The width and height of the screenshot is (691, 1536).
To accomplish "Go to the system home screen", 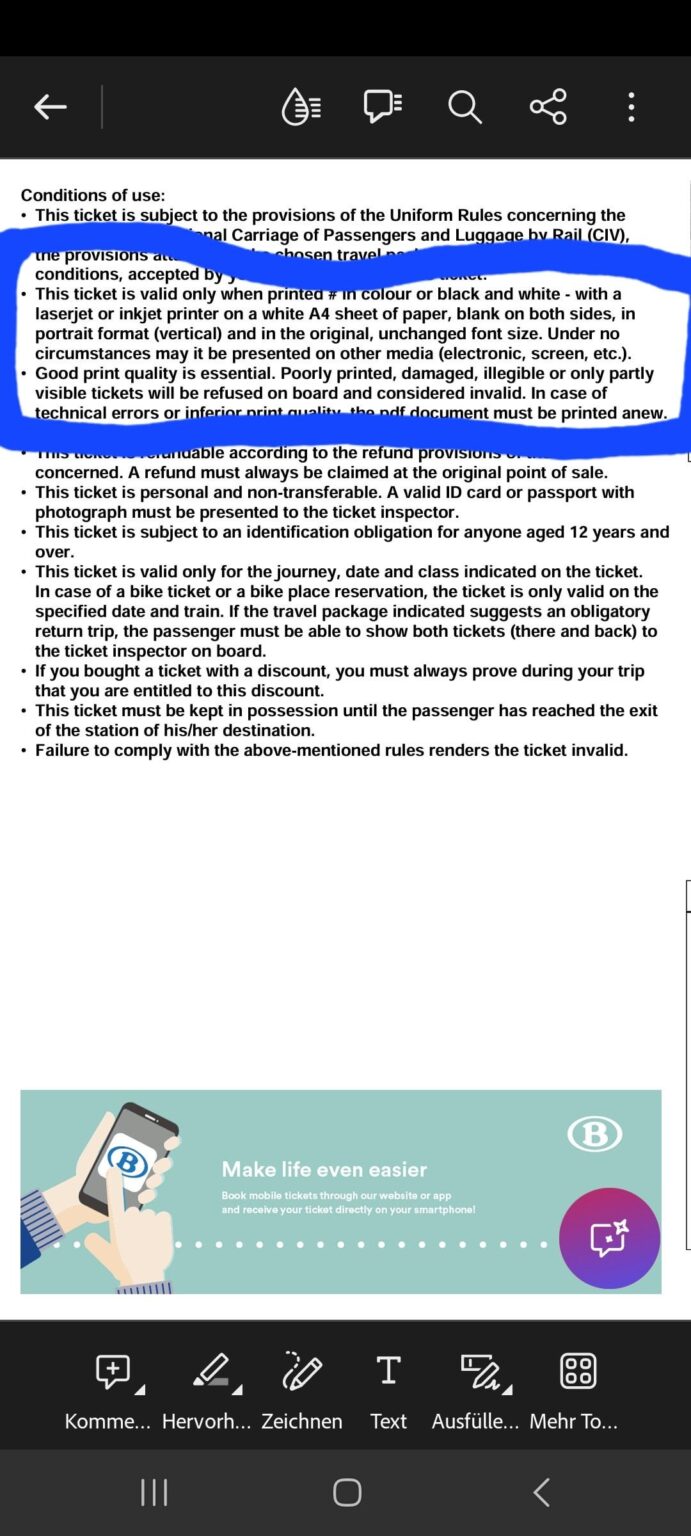I will tap(347, 1493).
